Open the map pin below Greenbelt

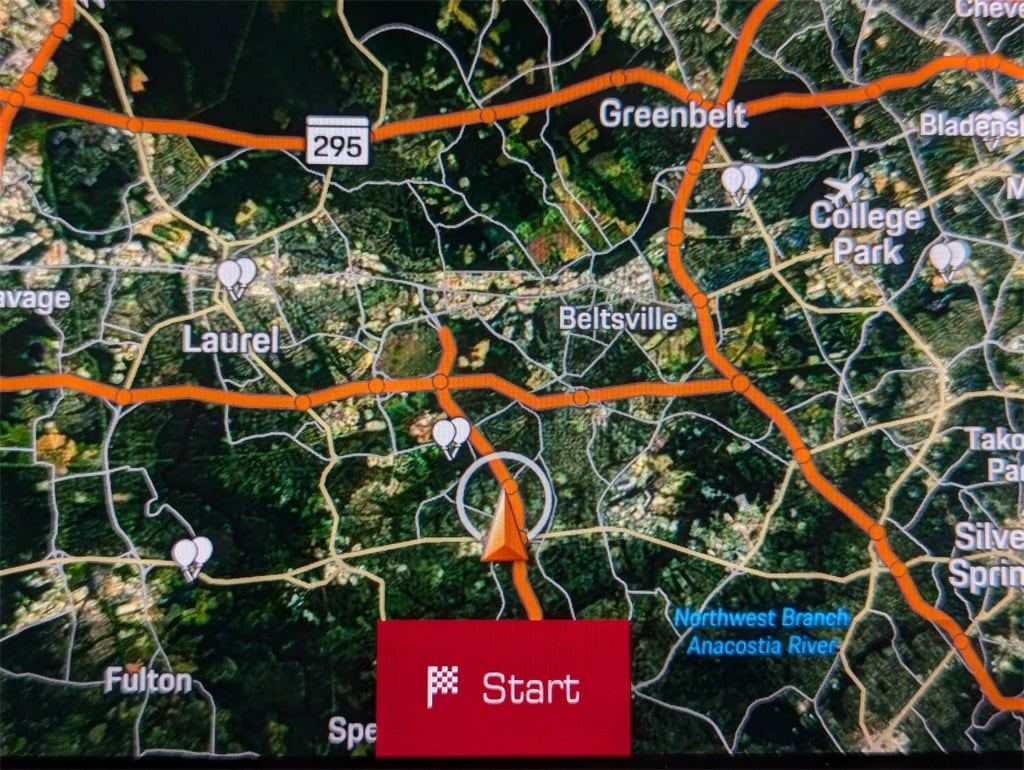(740, 183)
